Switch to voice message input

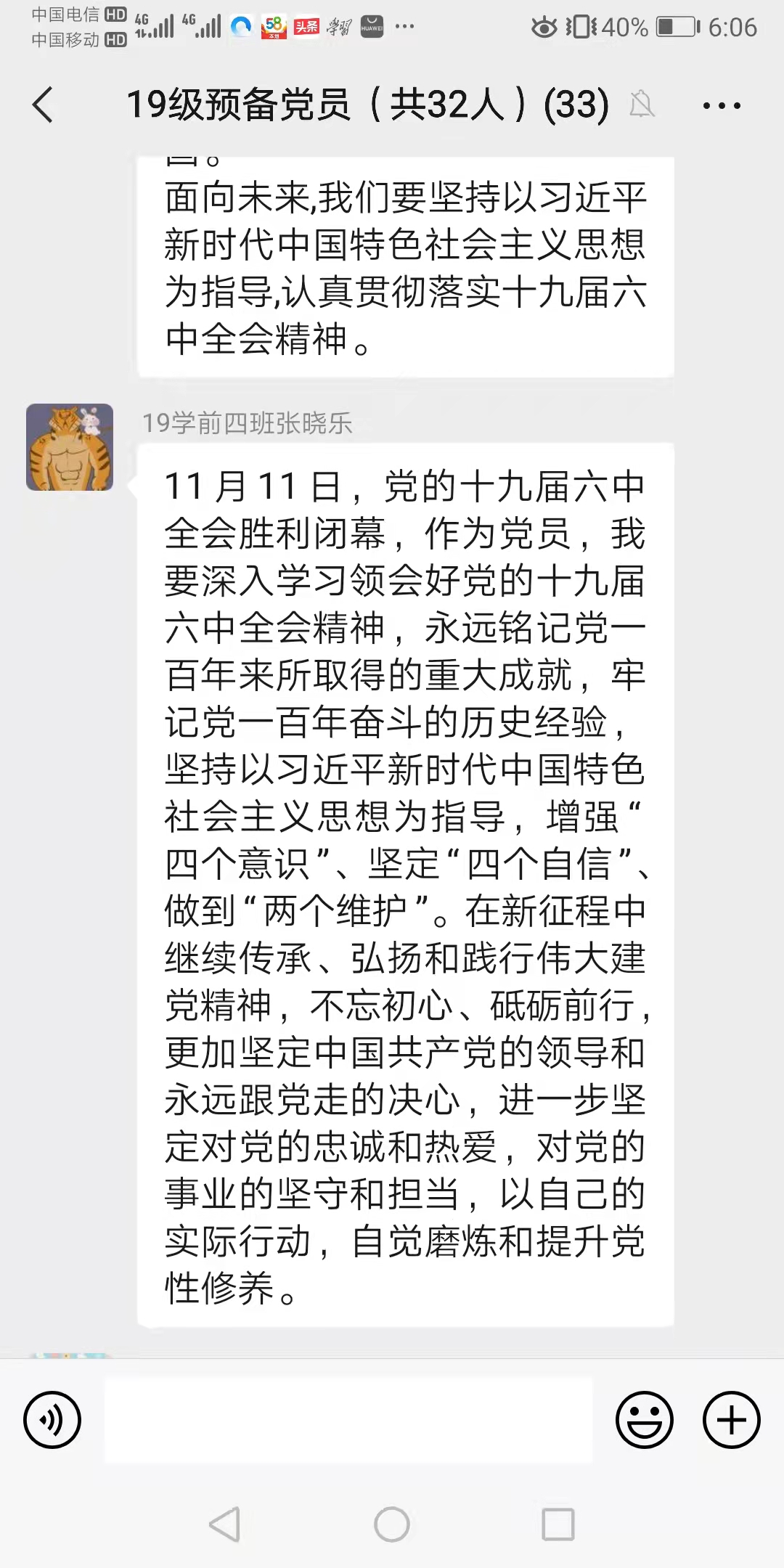(52, 1420)
